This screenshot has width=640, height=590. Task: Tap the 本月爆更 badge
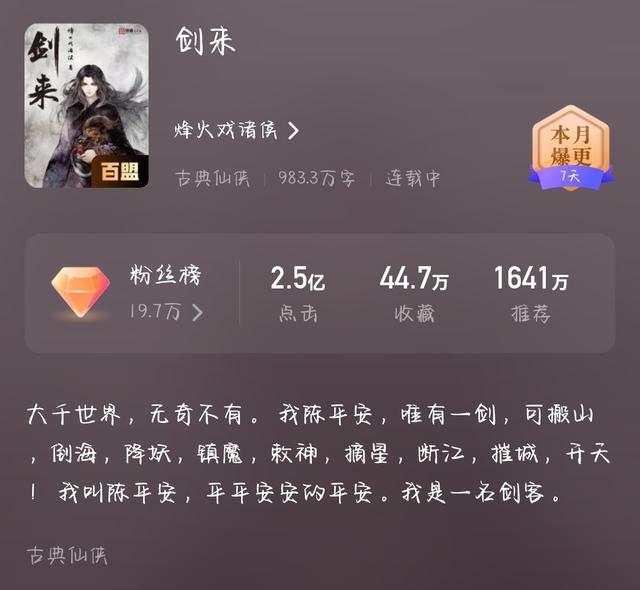pyautogui.click(x=570, y=148)
